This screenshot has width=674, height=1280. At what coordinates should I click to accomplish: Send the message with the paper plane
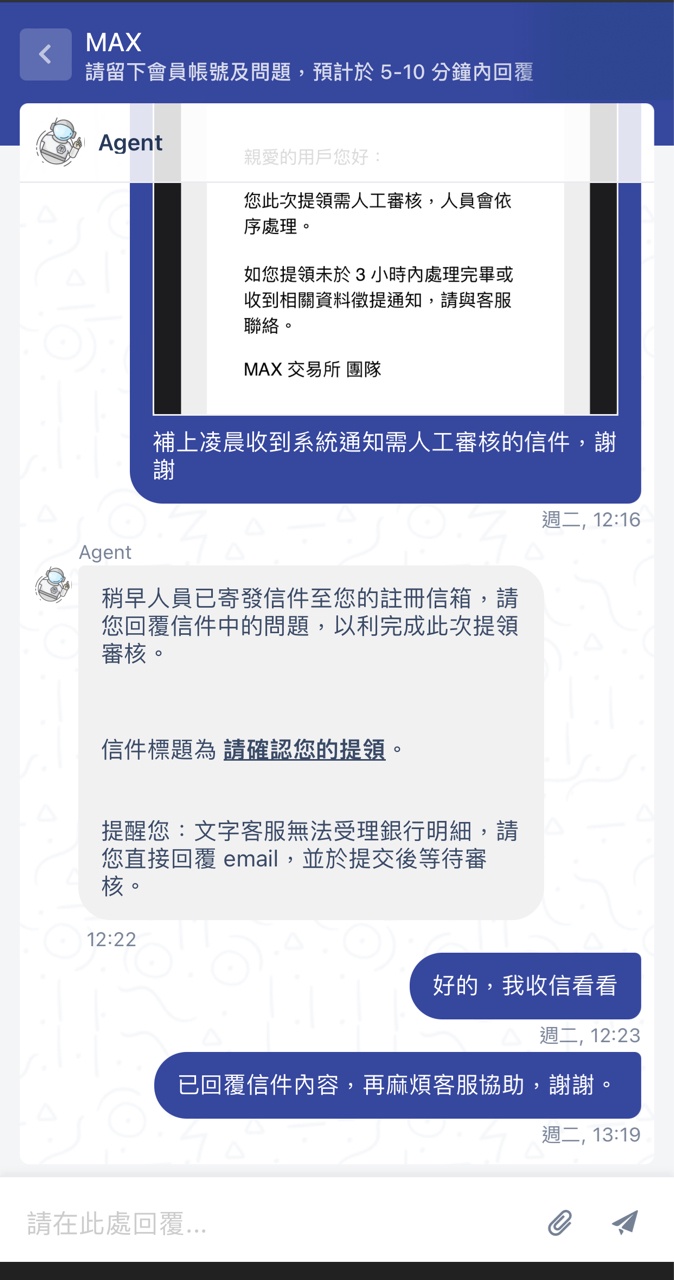coord(625,1222)
